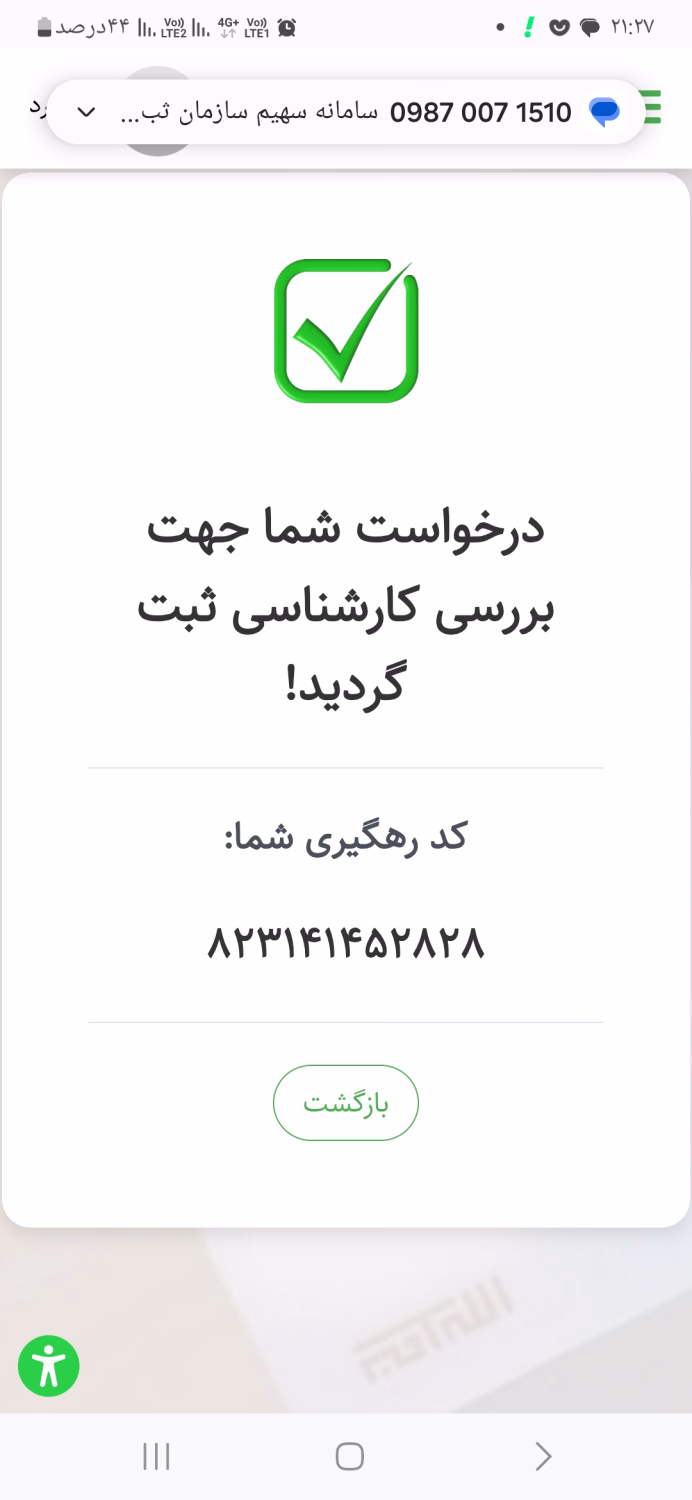Go to the home screen
The height and width of the screenshot is (1500, 692).
coord(349,1456)
